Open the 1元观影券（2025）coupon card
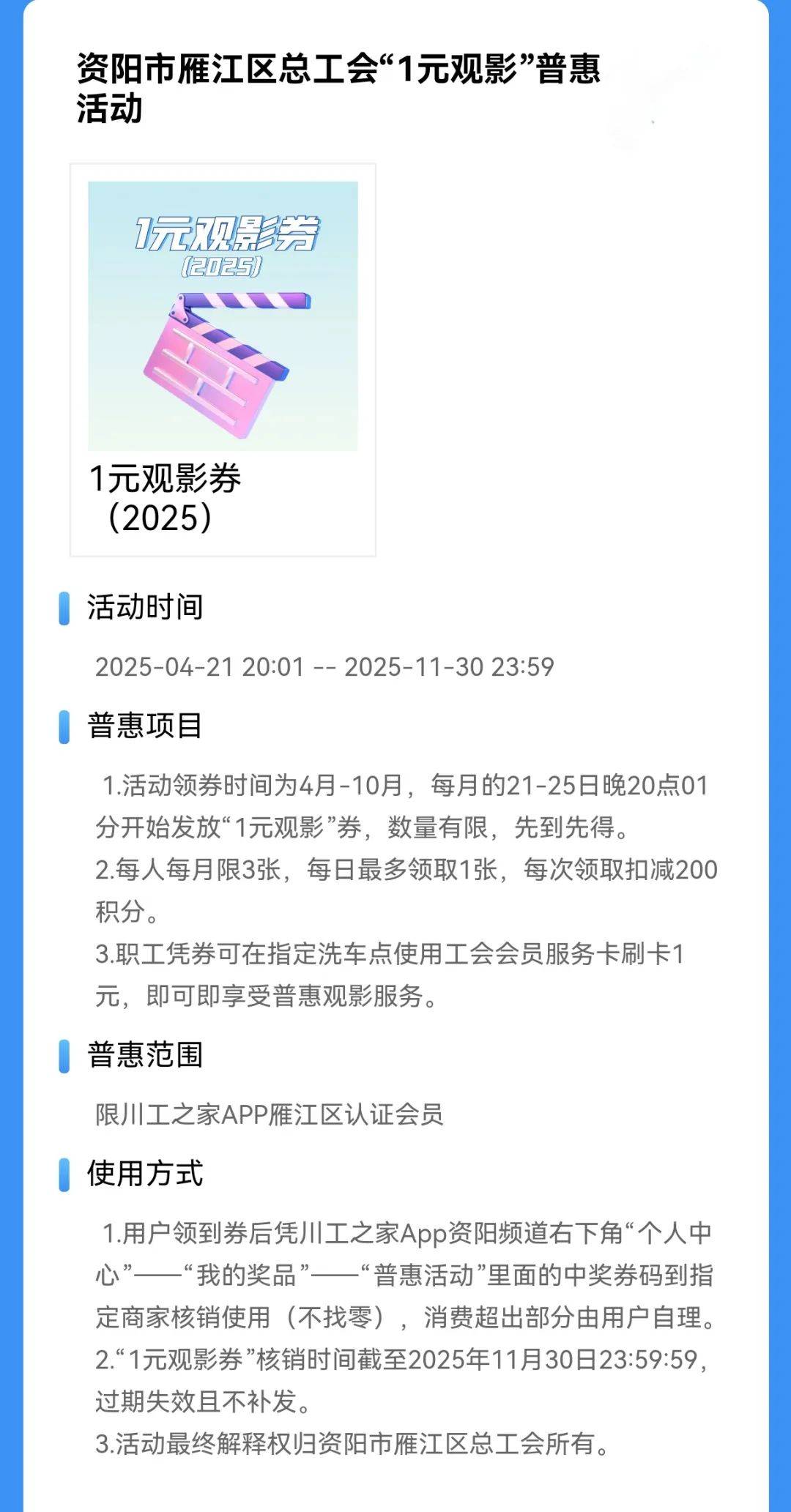791x1512 pixels. [x=223, y=359]
